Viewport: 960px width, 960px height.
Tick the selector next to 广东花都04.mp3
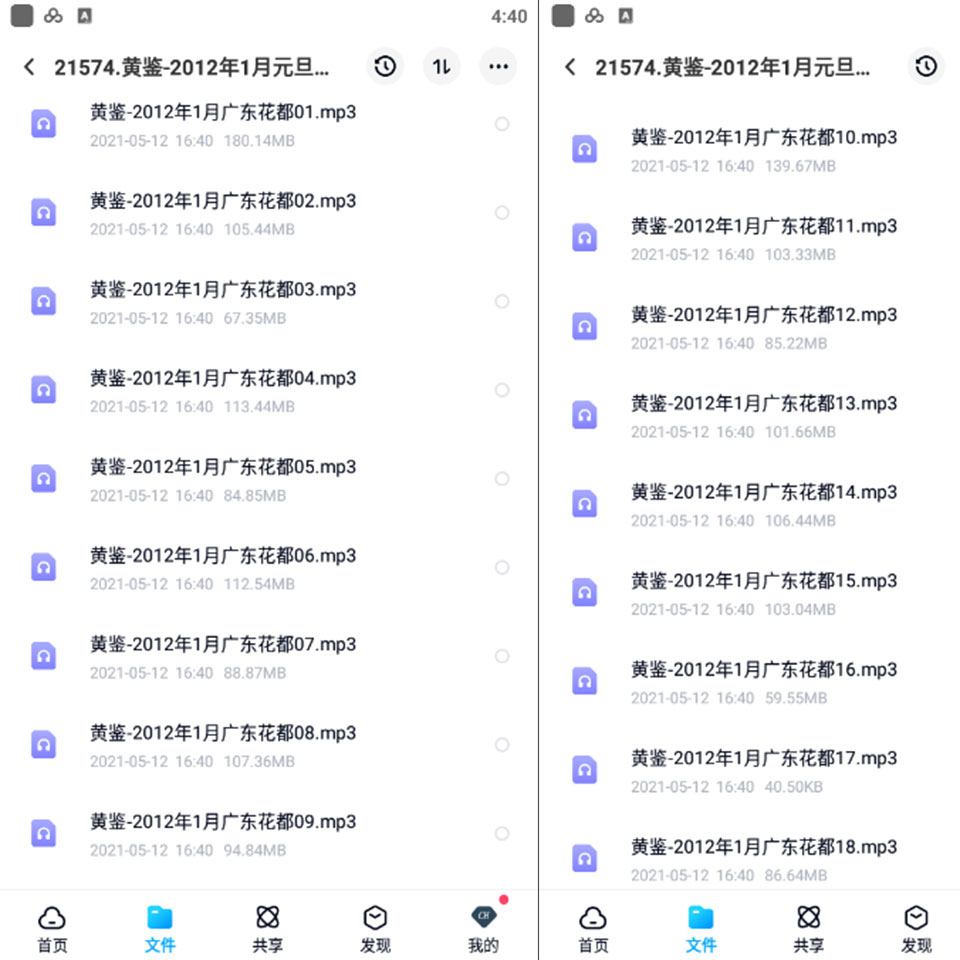click(501, 390)
